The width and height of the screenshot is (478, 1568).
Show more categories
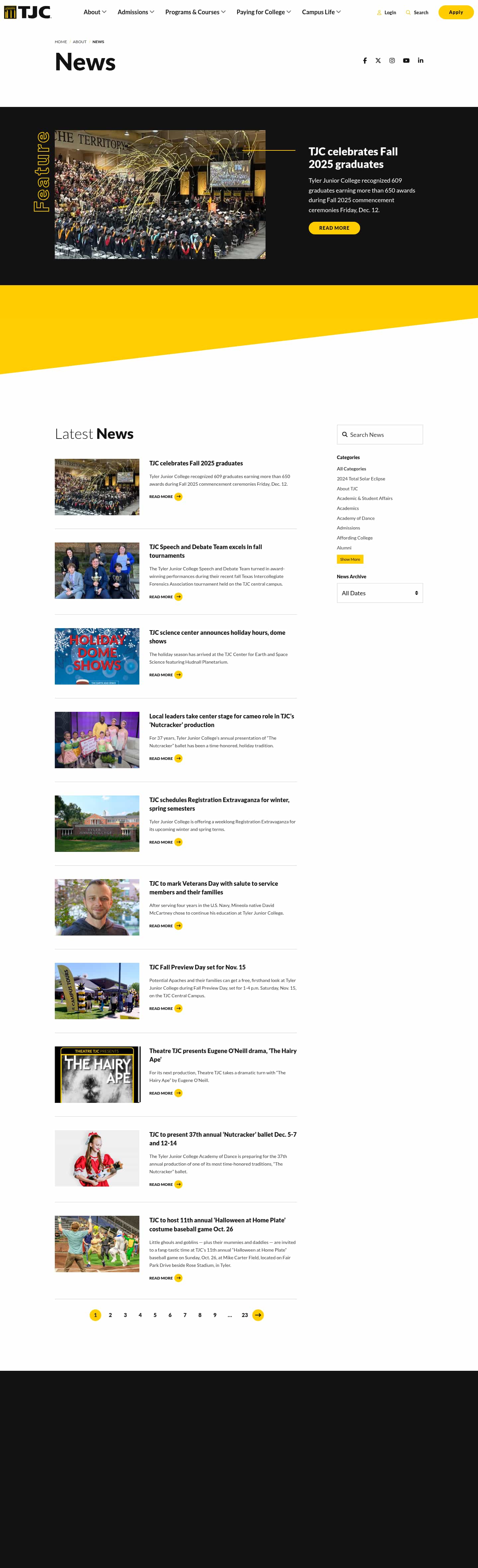pos(350,559)
